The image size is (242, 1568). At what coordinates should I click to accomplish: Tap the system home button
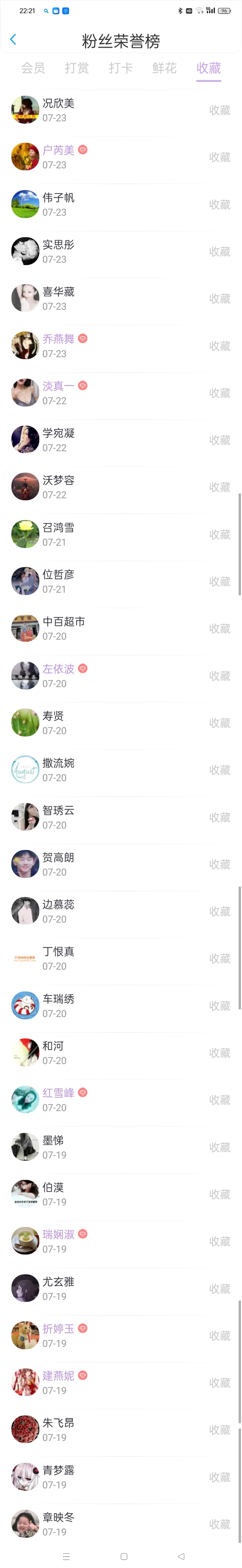124,1556
